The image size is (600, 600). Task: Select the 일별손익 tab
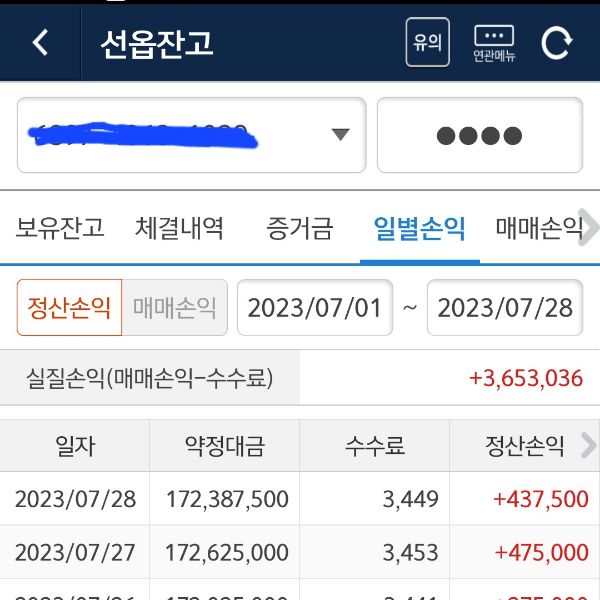[419, 228]
